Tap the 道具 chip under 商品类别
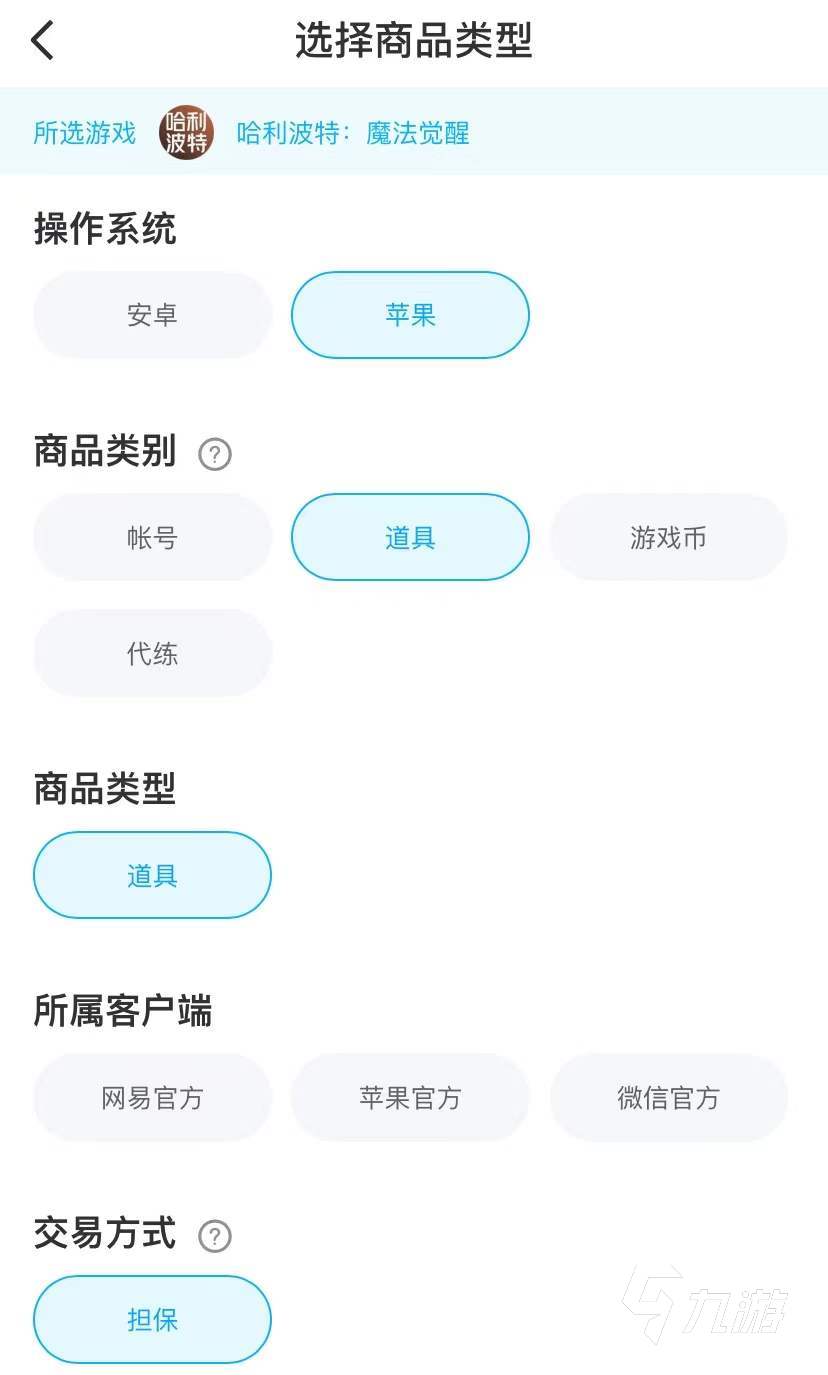Screen dimensions: 828x1375 pos(410,538)
